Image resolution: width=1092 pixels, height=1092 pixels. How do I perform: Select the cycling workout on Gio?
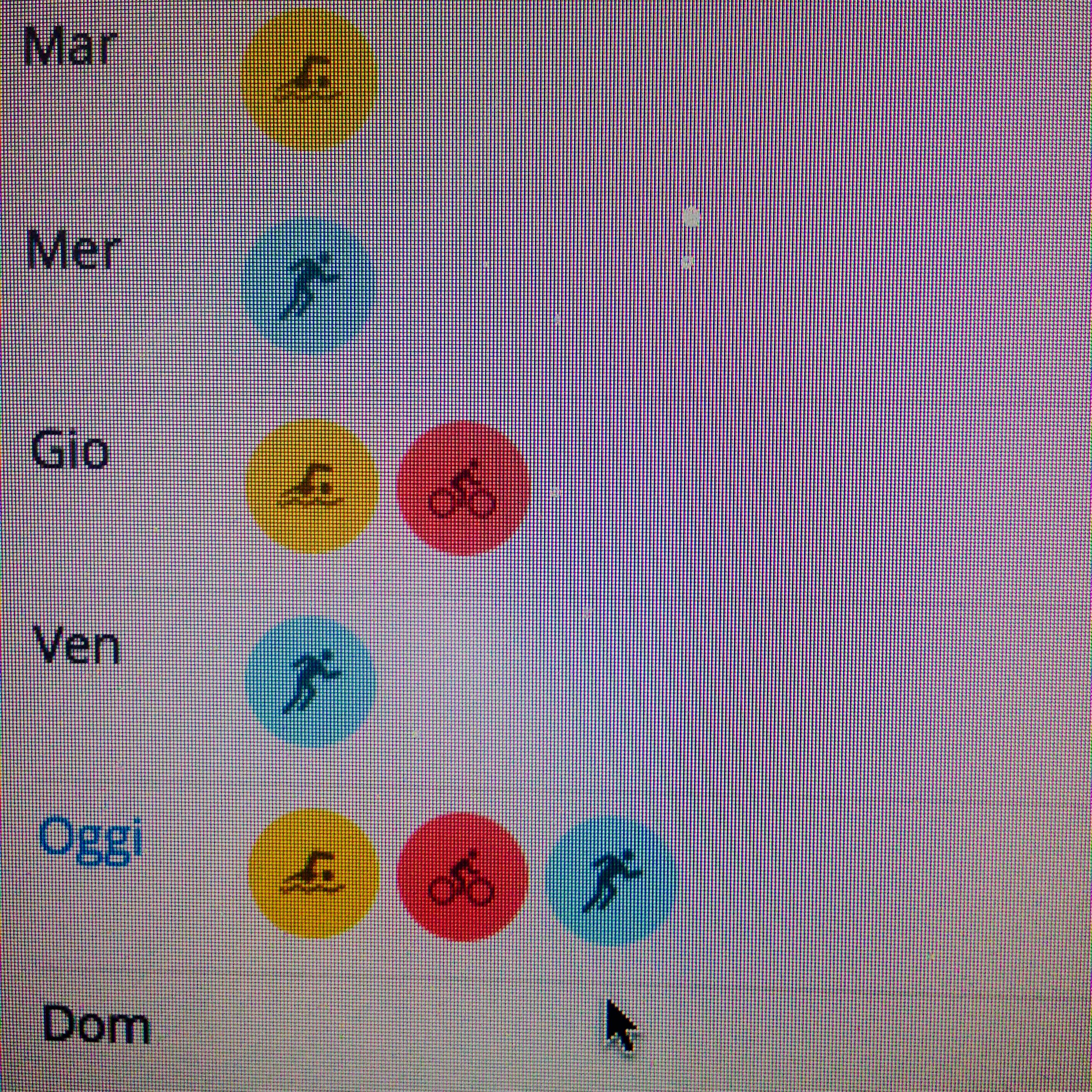[462, 488]
